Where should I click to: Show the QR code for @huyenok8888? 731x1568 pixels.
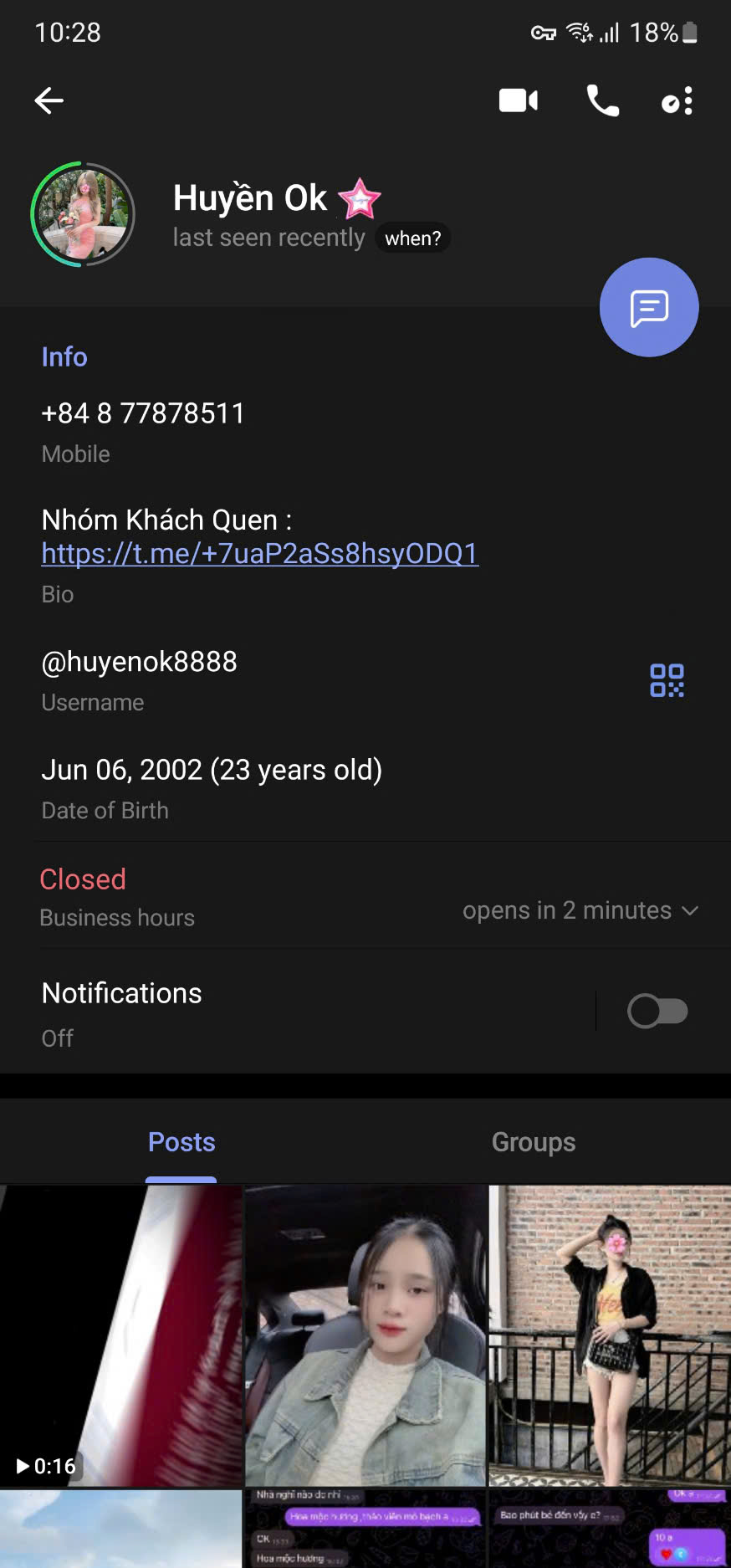[x=667, y=680]
